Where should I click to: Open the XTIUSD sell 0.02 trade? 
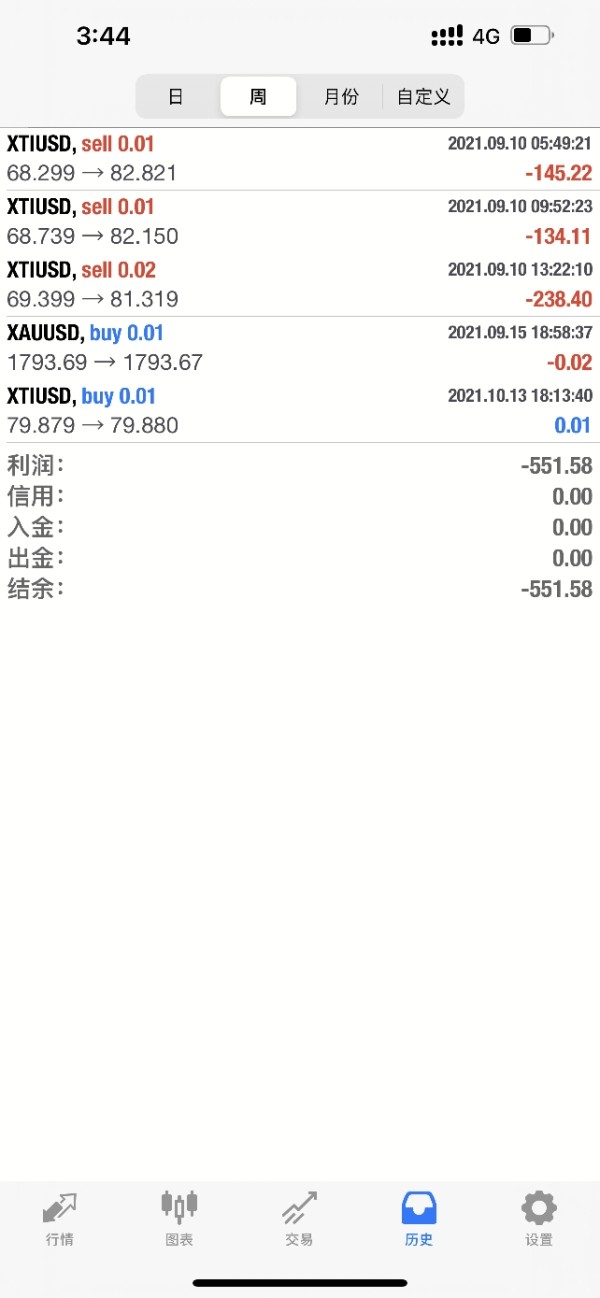pyautogui.click(x=300, y=285)
